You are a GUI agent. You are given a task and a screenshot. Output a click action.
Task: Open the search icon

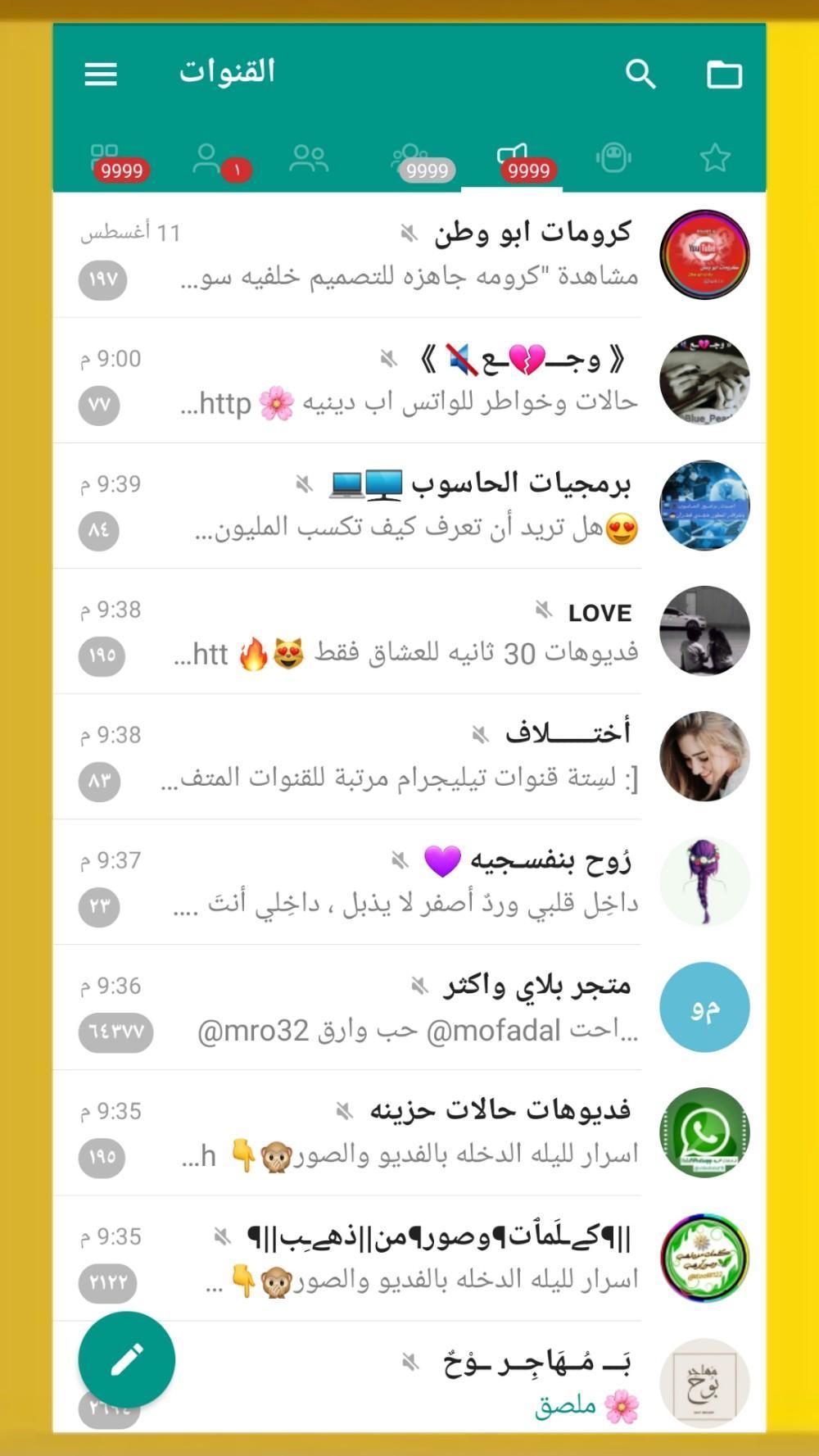click(x=640, y=74)
